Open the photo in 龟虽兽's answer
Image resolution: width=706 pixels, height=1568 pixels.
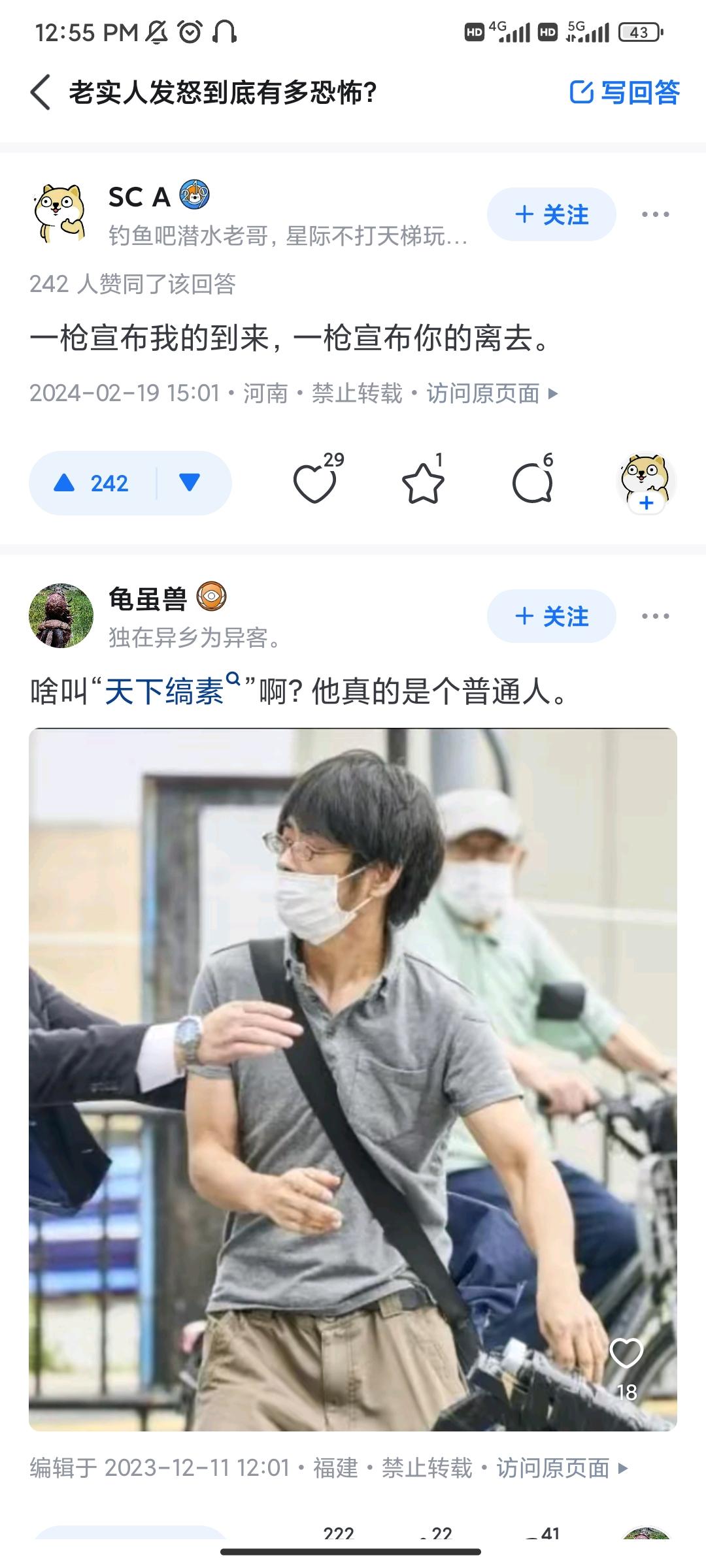[353, 1079]
